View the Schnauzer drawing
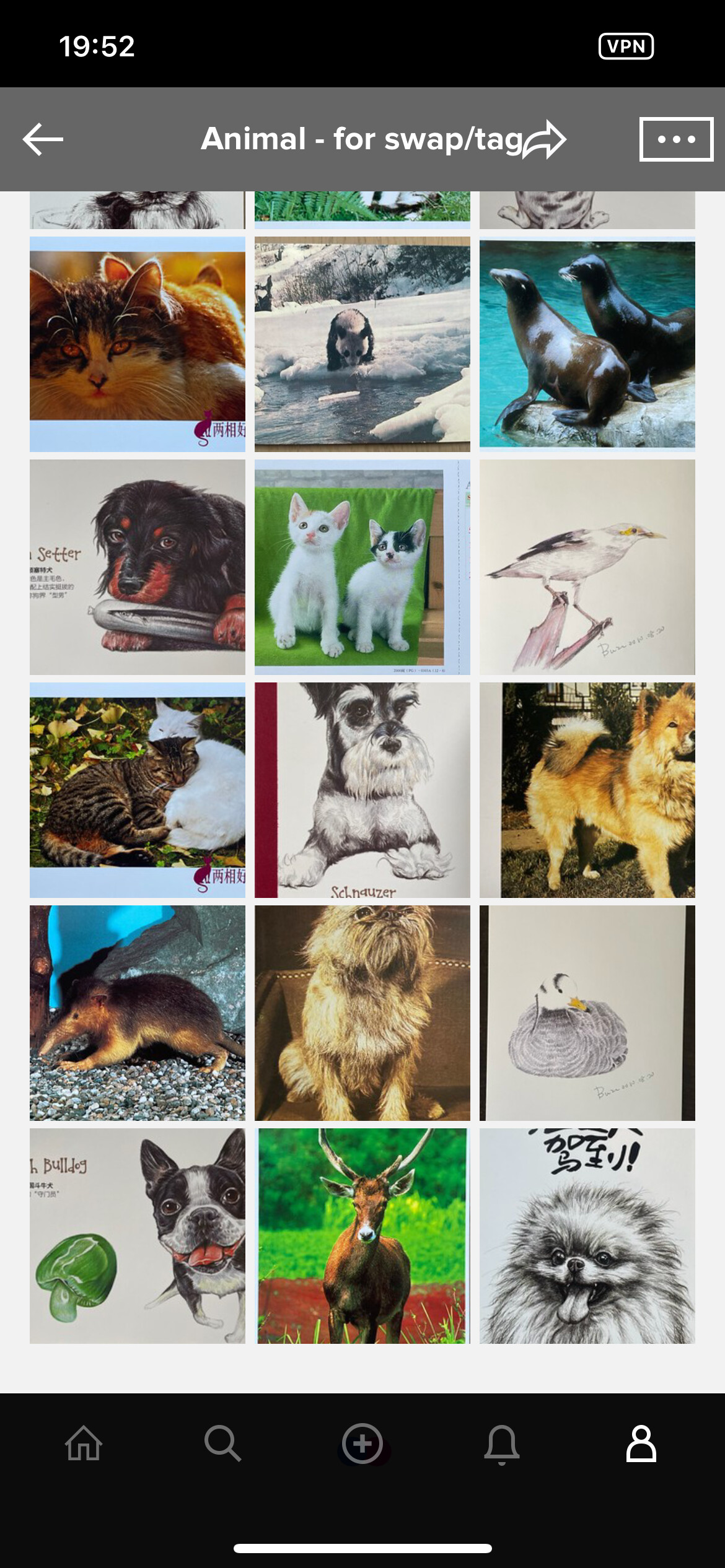The height and width of the screenshot is (1568, 725). [362, 790]
